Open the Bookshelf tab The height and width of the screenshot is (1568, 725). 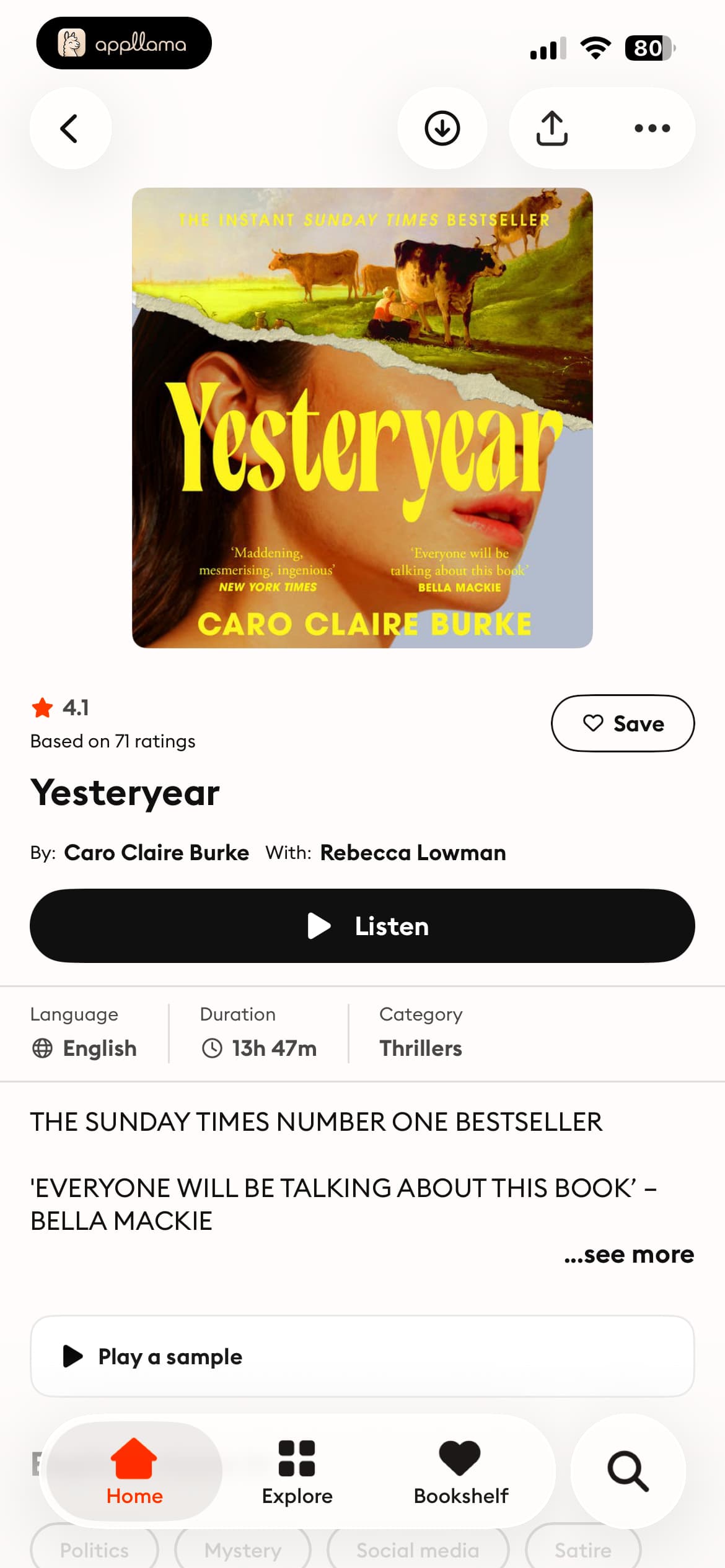coord(461,1471)
